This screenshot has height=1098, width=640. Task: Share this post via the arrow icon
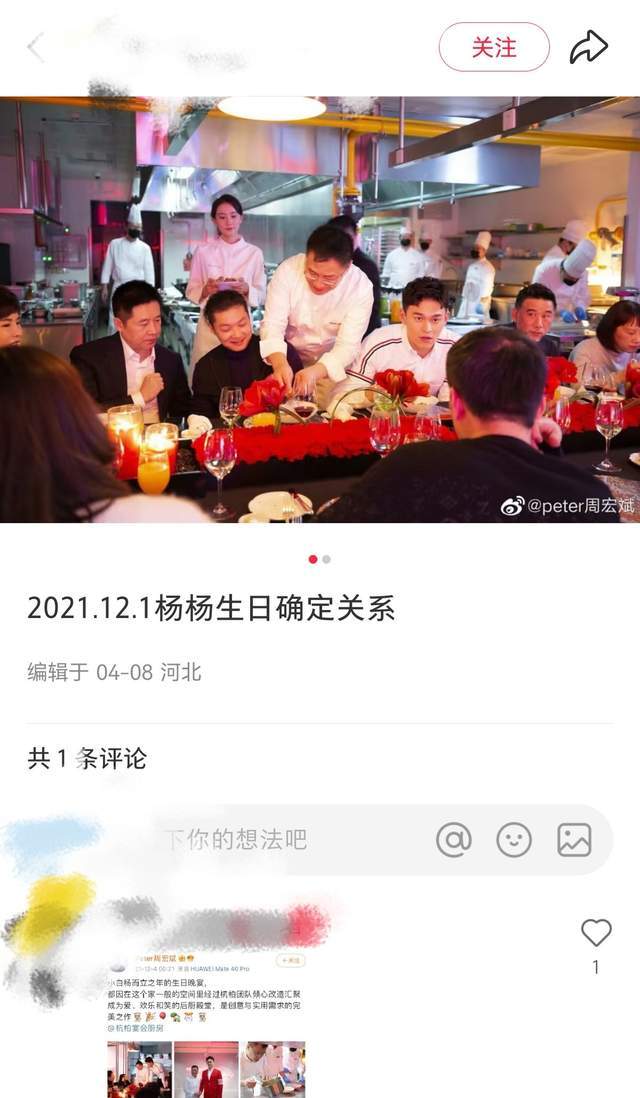click(x=588, y=47)
